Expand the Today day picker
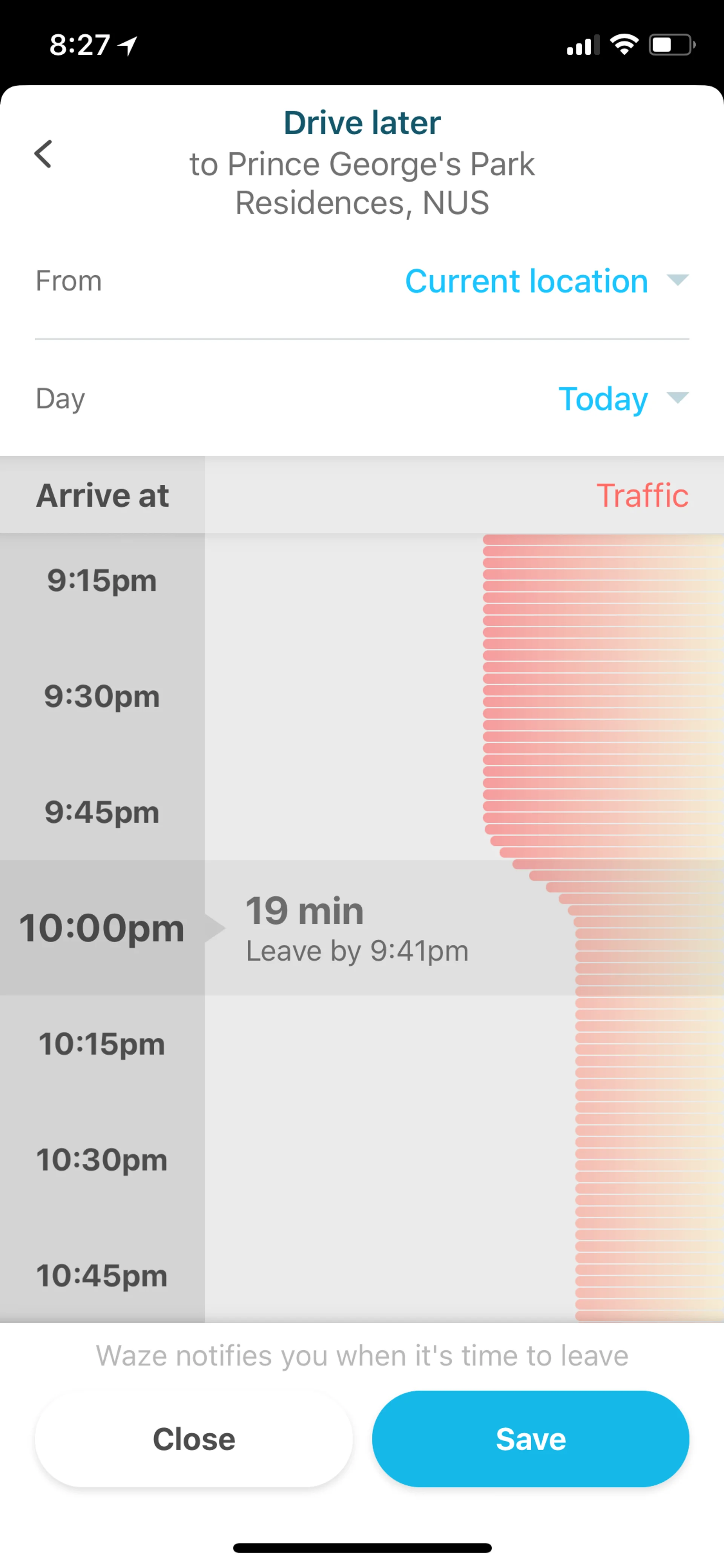Screen dimensions: 724x1568 (x=623, y=399)
